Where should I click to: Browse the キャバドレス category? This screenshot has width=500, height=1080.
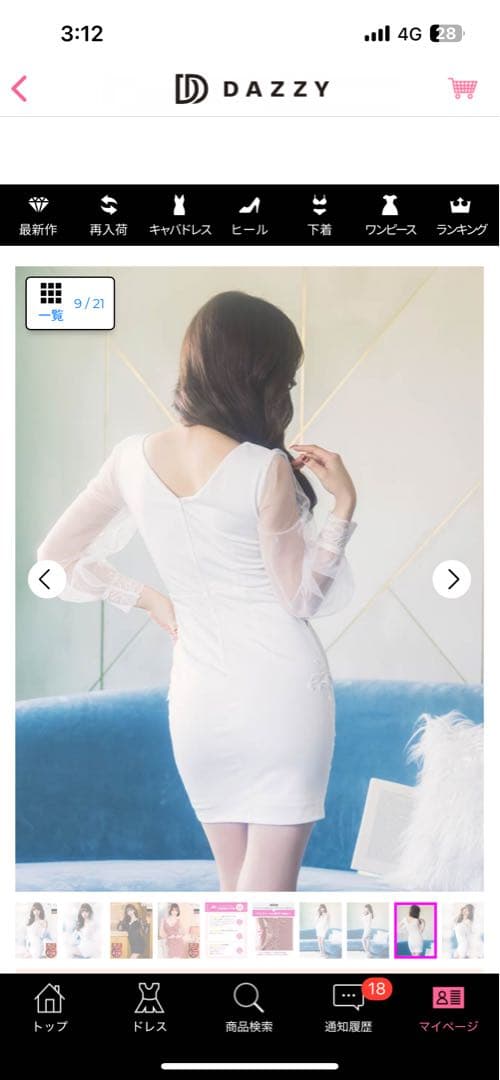click(x=180, y=216)
